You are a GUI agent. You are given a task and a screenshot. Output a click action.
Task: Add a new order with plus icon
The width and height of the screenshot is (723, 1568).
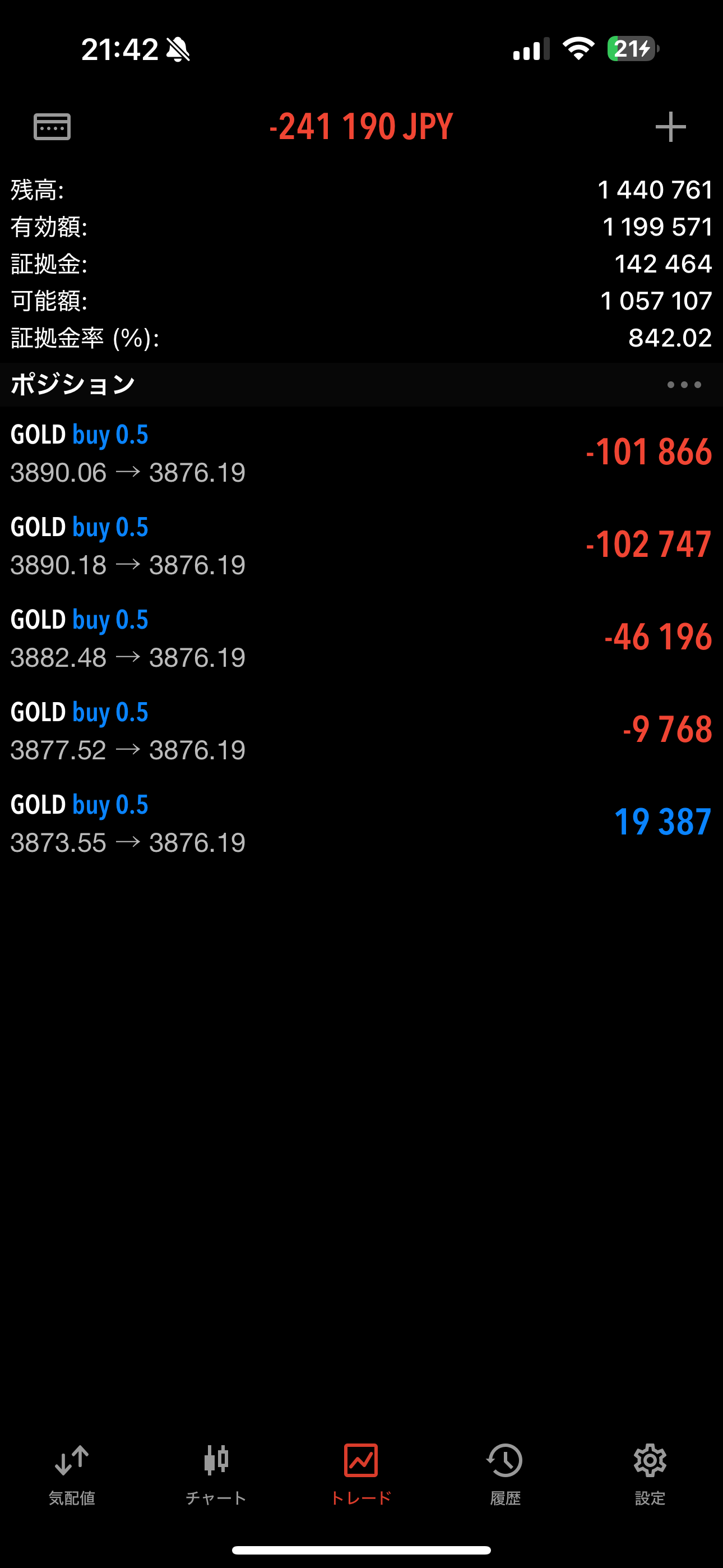pos(670,127)
